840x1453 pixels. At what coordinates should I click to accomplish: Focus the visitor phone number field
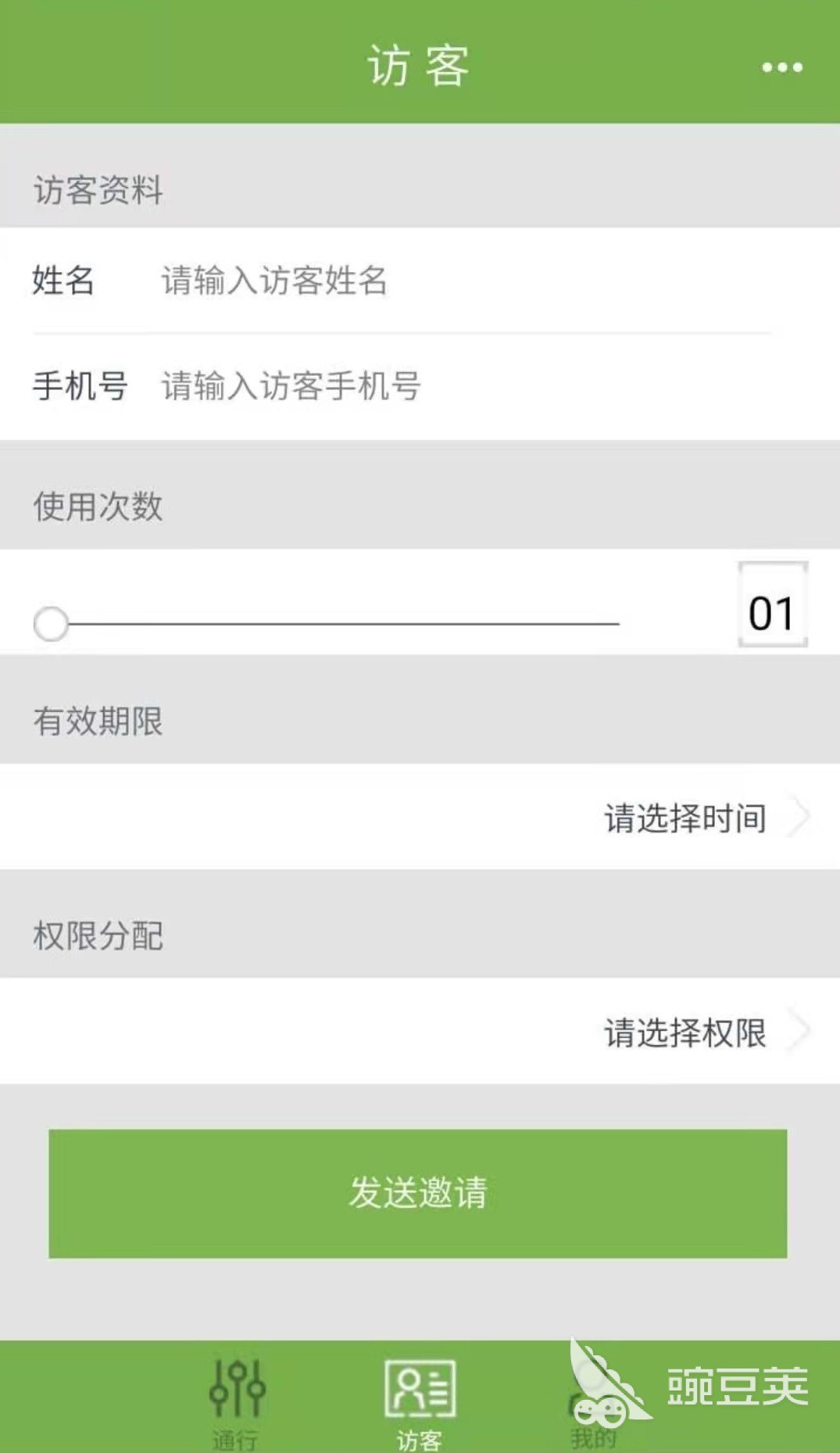[465, 386]
